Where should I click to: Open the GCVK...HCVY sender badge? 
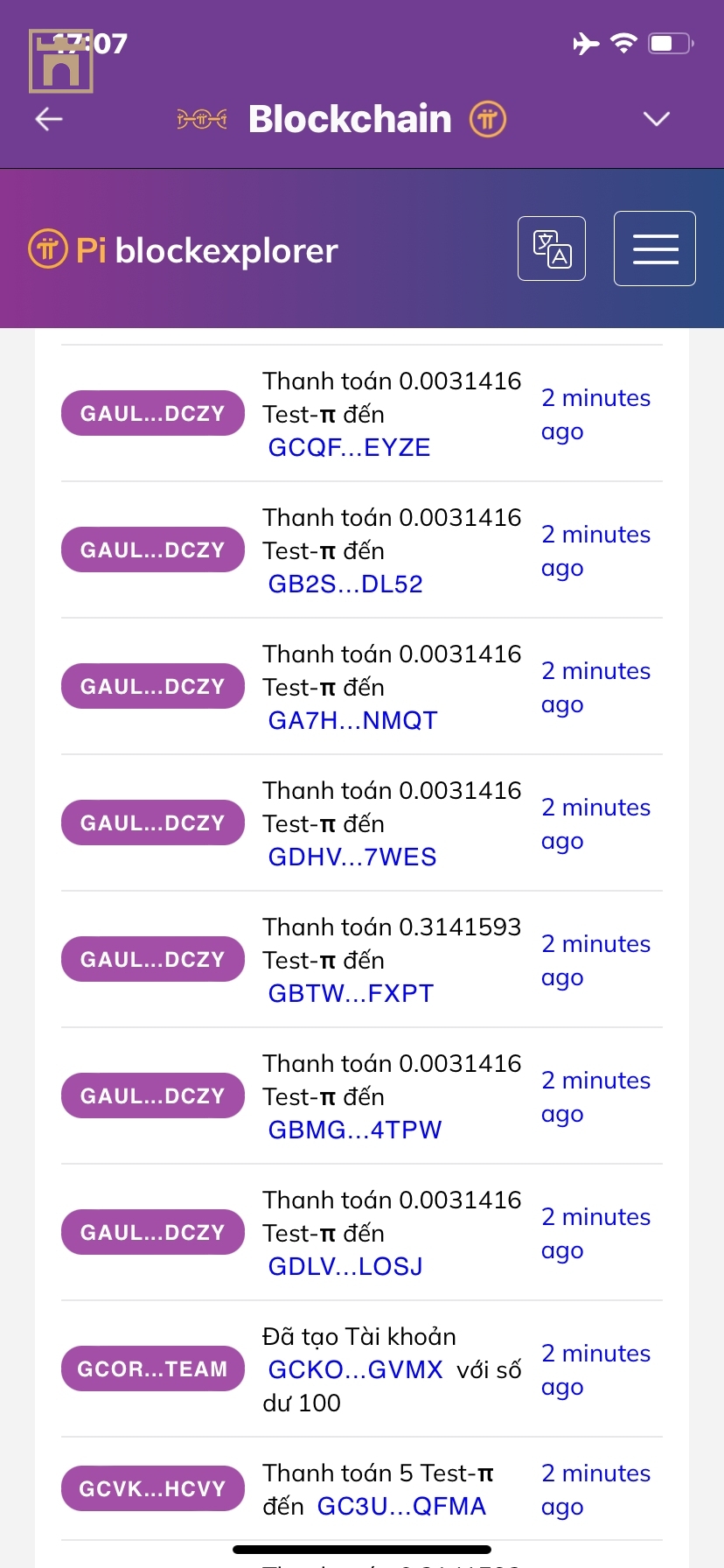(x=152, y=1488)
